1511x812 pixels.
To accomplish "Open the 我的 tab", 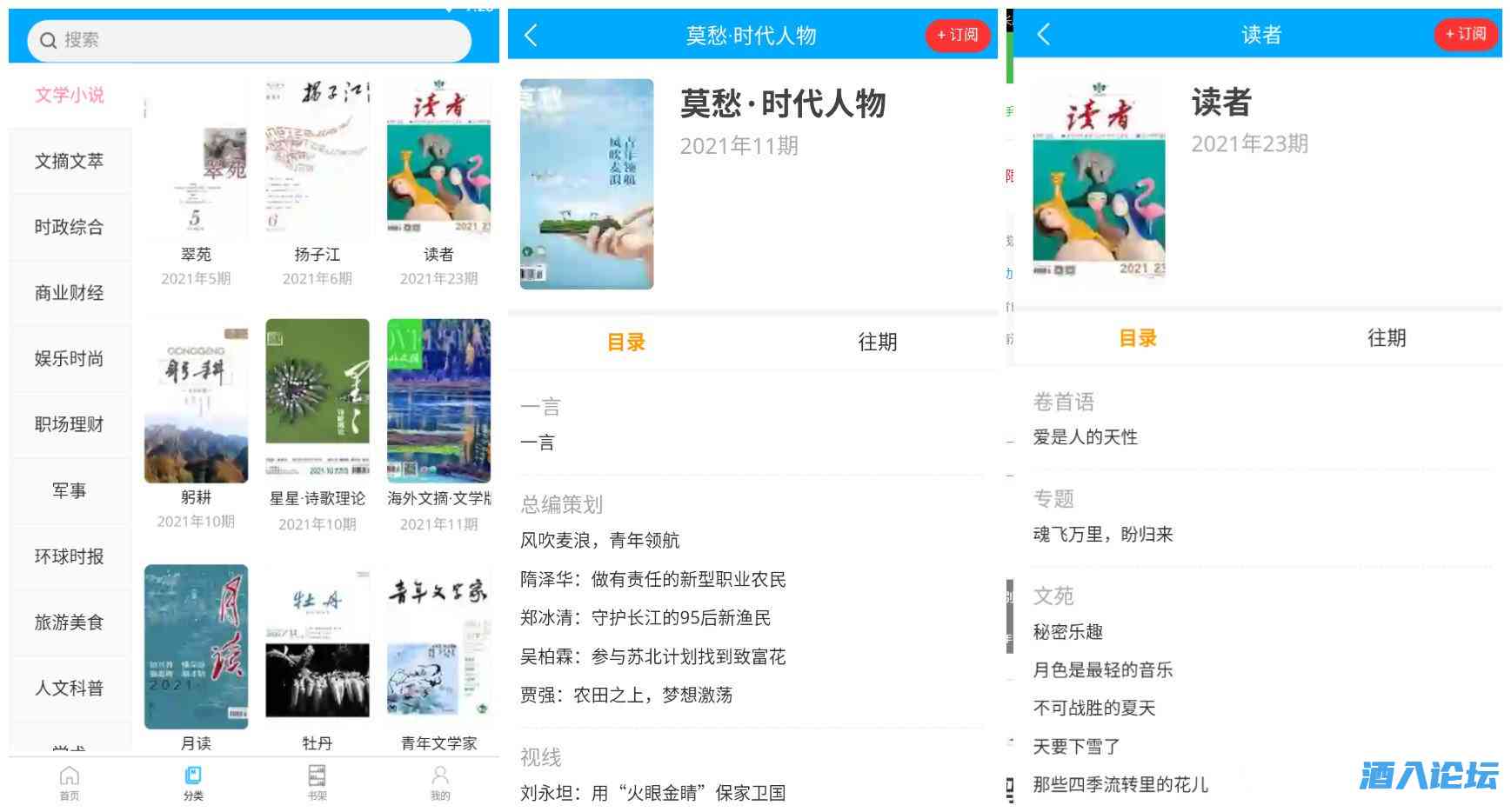I will tap(440, 782).
